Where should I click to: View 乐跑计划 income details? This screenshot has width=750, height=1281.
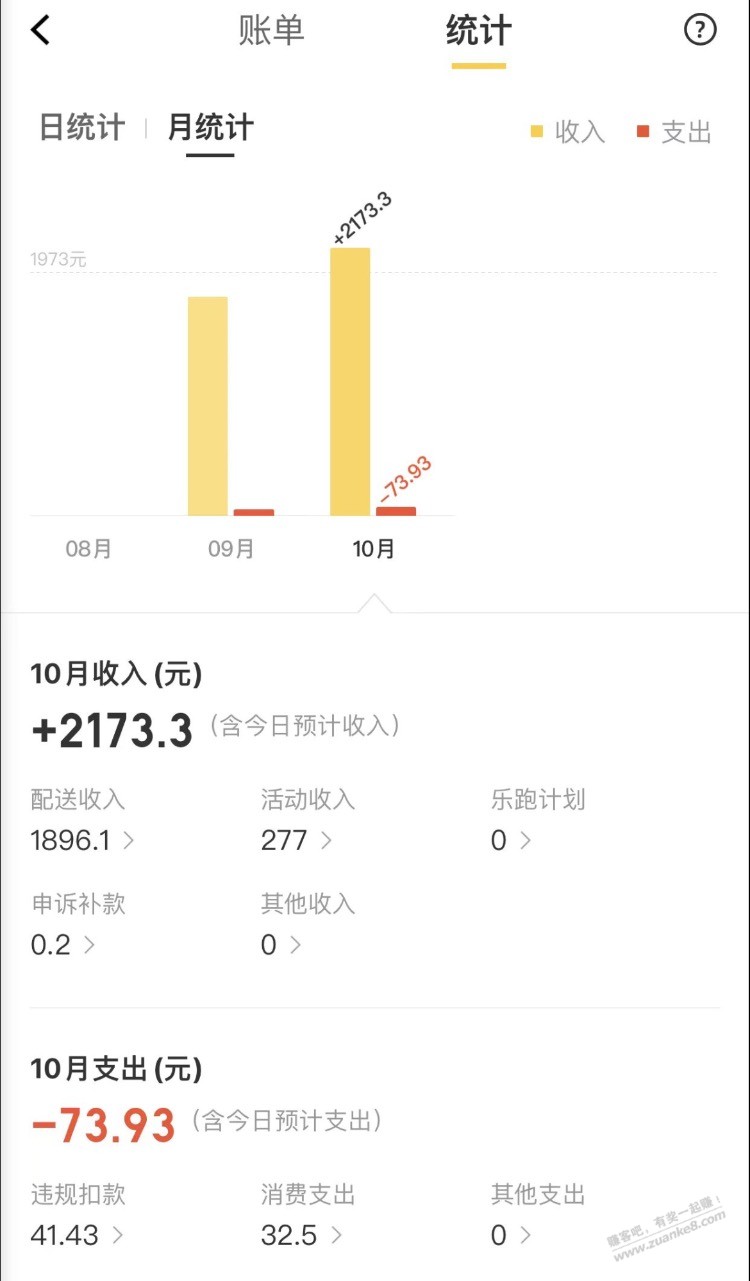point(538,821)
